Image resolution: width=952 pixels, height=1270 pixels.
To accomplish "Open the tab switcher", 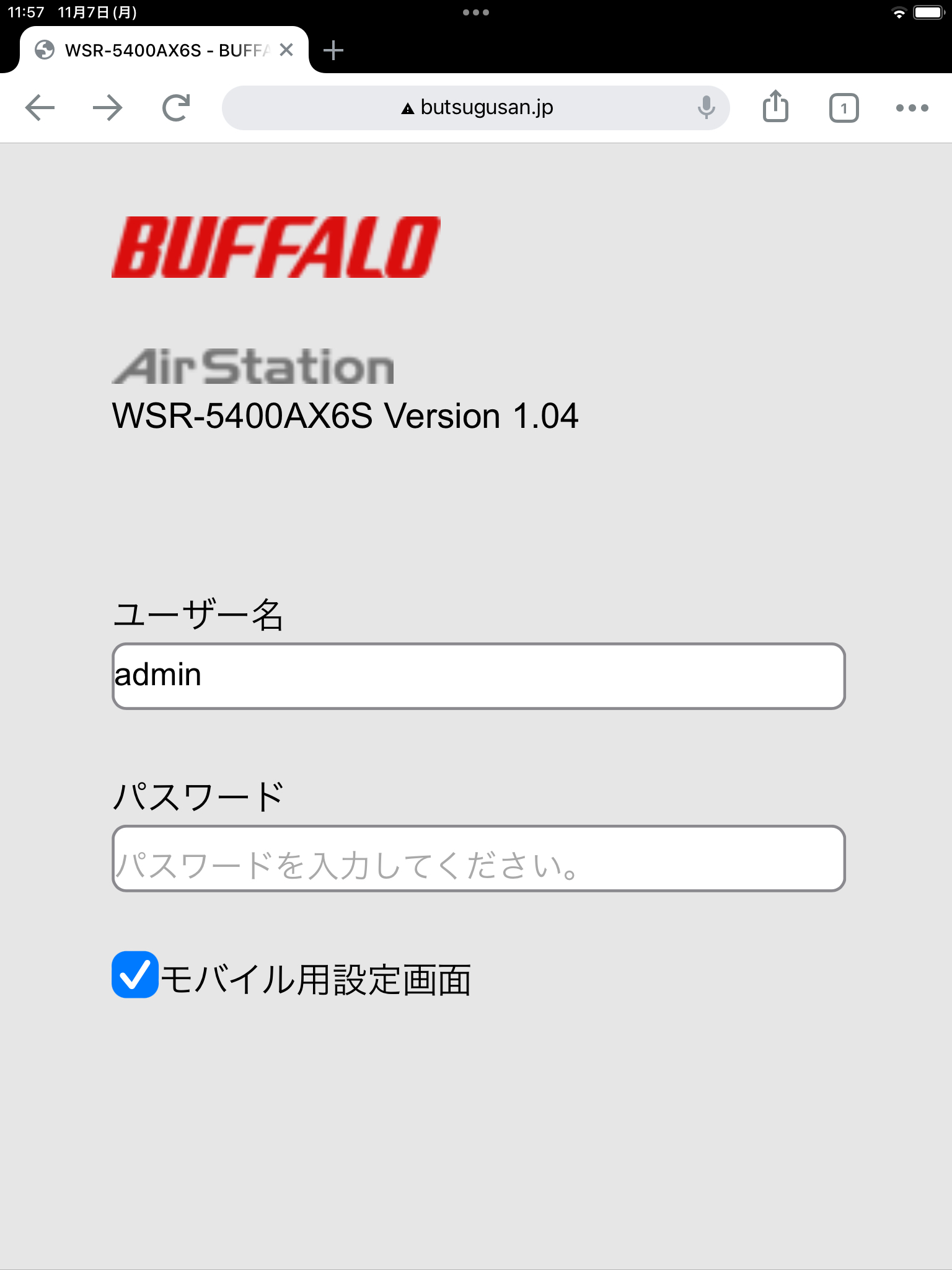I will click(844, 109).
